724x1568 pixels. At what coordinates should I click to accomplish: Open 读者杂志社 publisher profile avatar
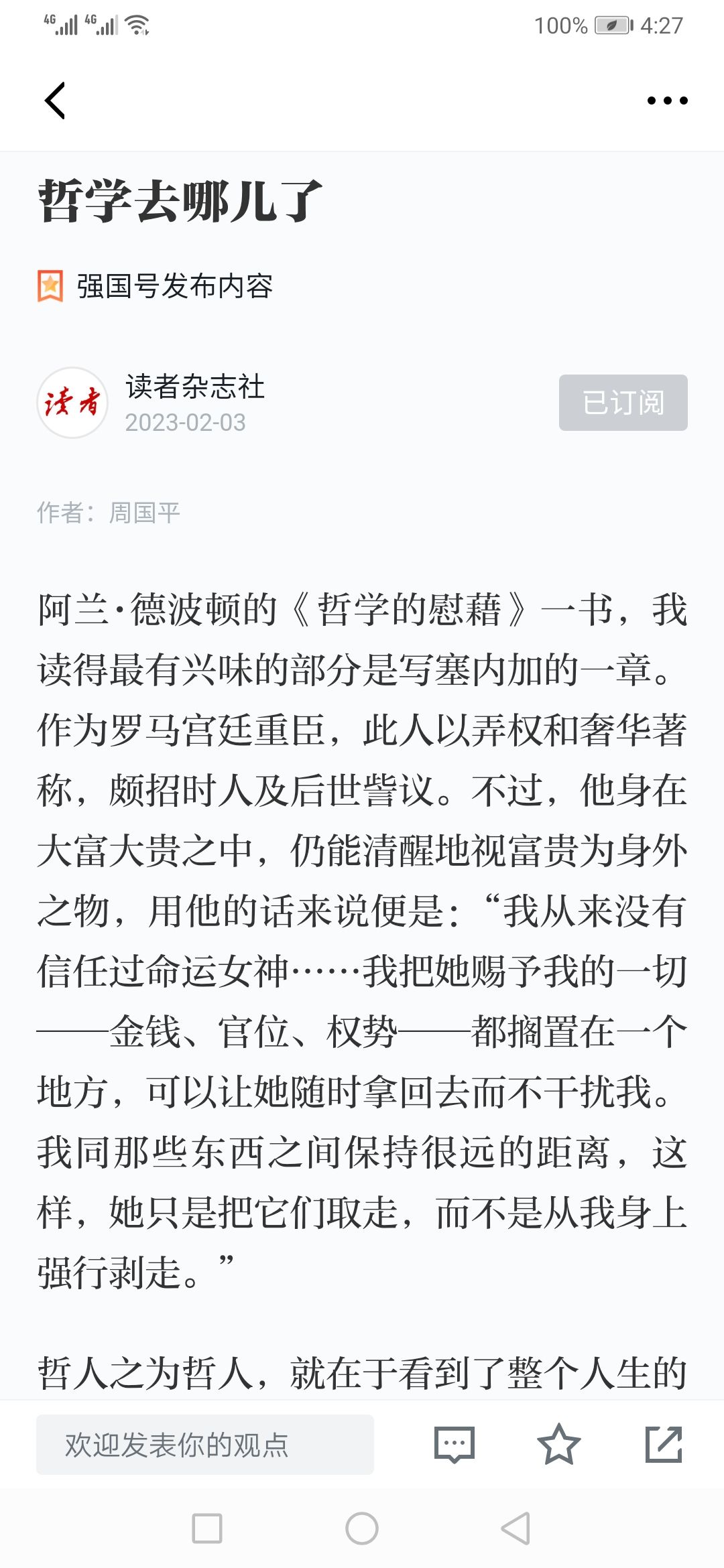[x=72, y=403]
